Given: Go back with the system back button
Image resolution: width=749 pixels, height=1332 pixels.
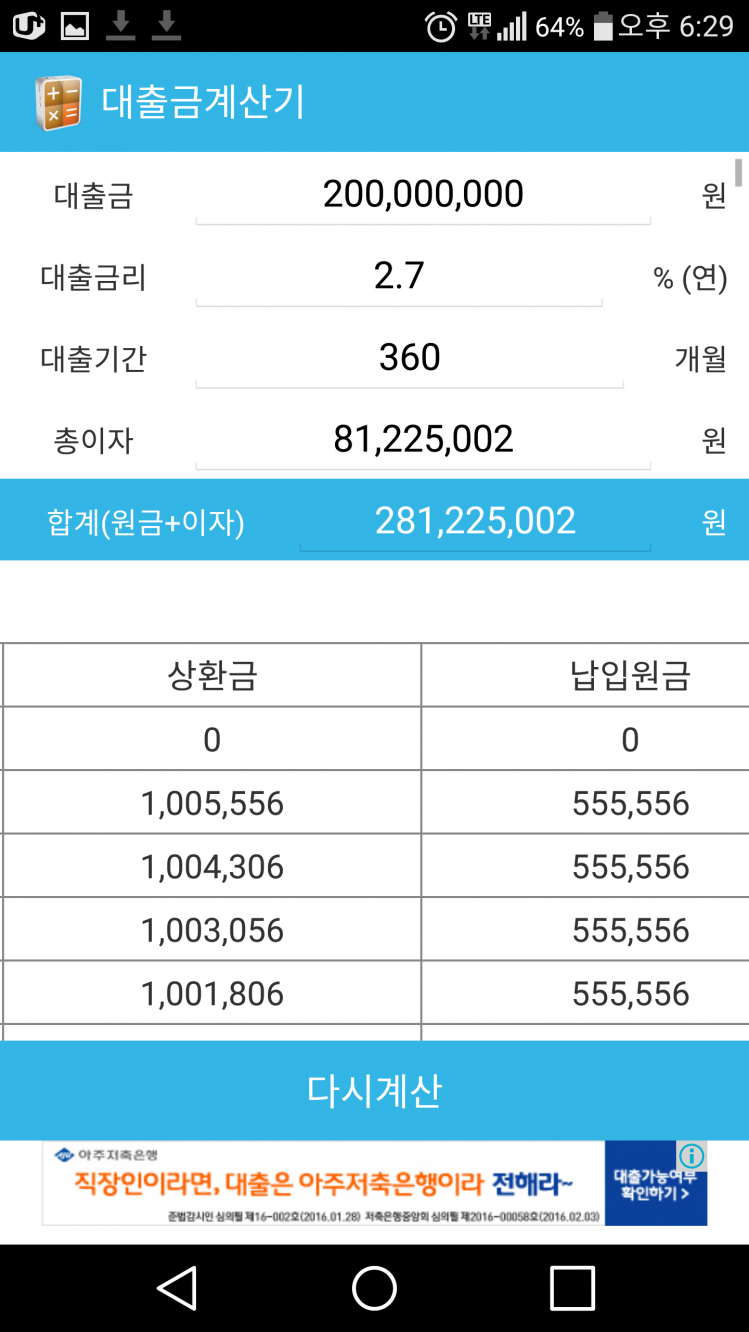Looking at the screenshot, I should pyautogui.click(x=177, y=1288).
